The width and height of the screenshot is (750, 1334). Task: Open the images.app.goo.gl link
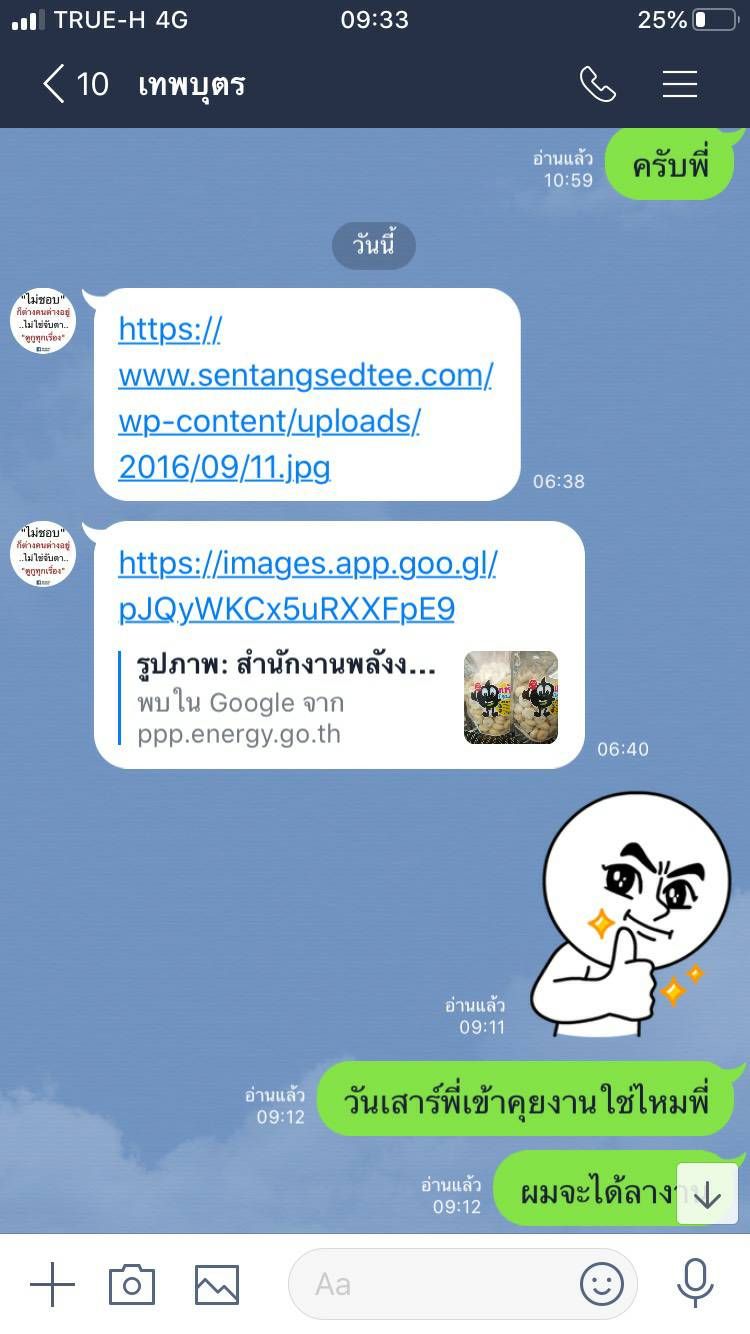coord(307,586)
